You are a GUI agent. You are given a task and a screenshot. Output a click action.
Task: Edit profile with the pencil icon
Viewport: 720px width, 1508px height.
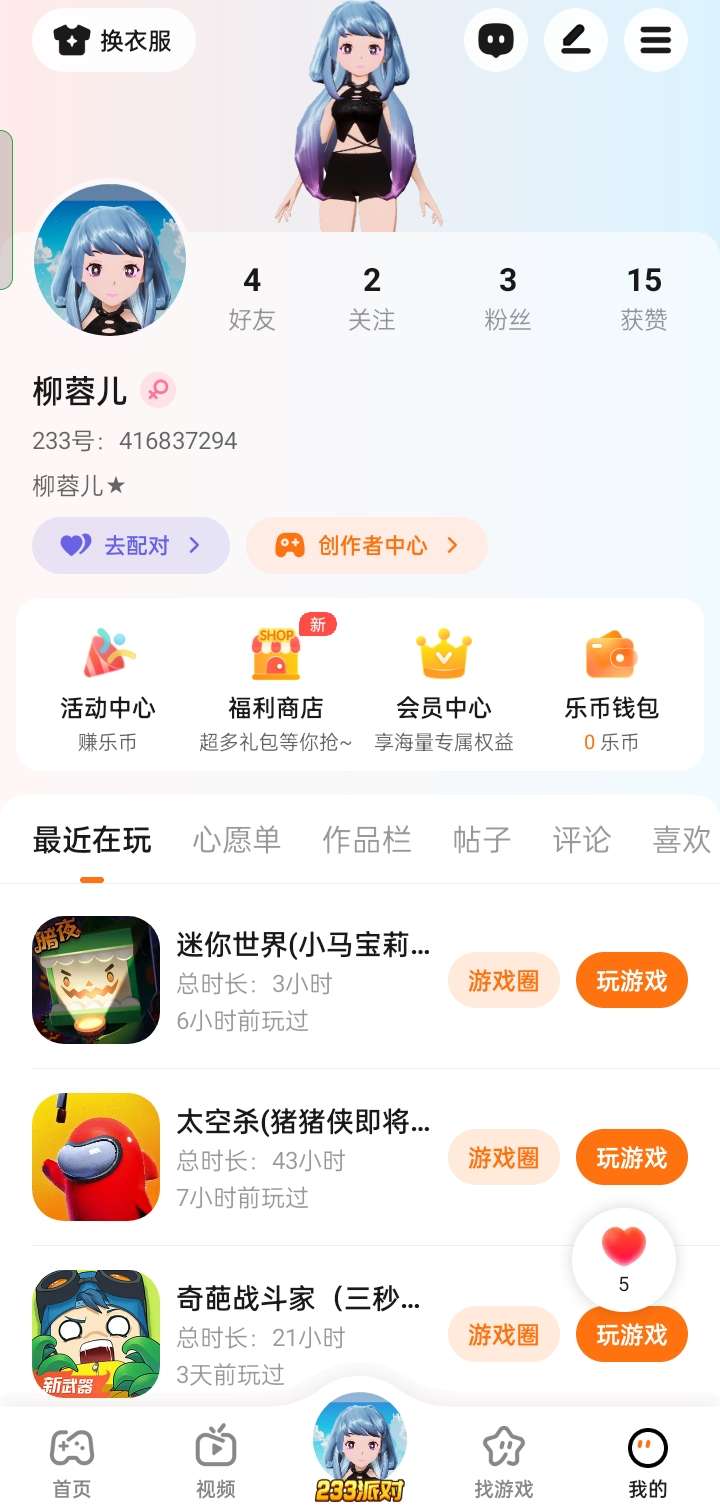tap(576, 40)
